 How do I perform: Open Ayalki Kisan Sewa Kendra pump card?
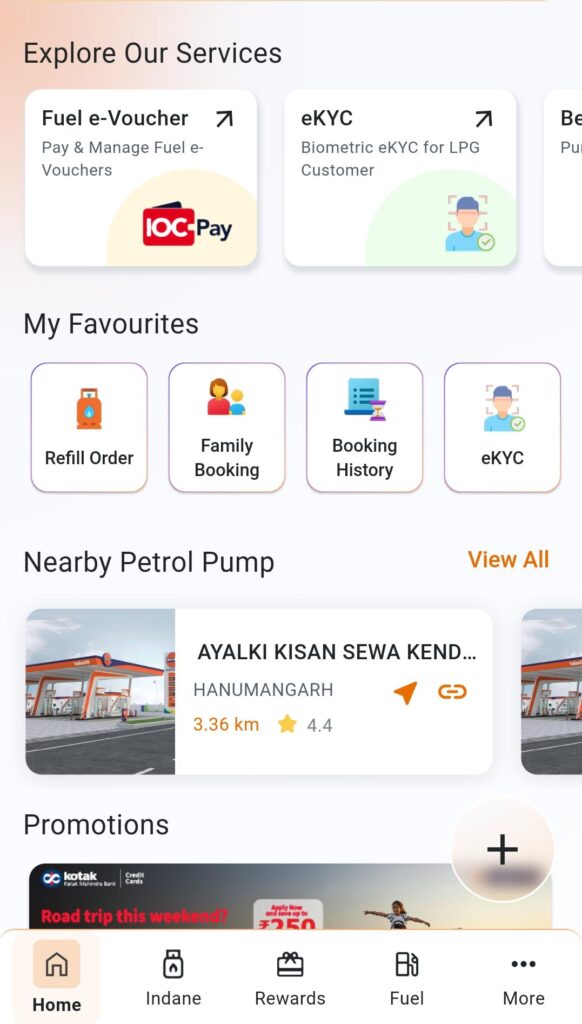259,692
